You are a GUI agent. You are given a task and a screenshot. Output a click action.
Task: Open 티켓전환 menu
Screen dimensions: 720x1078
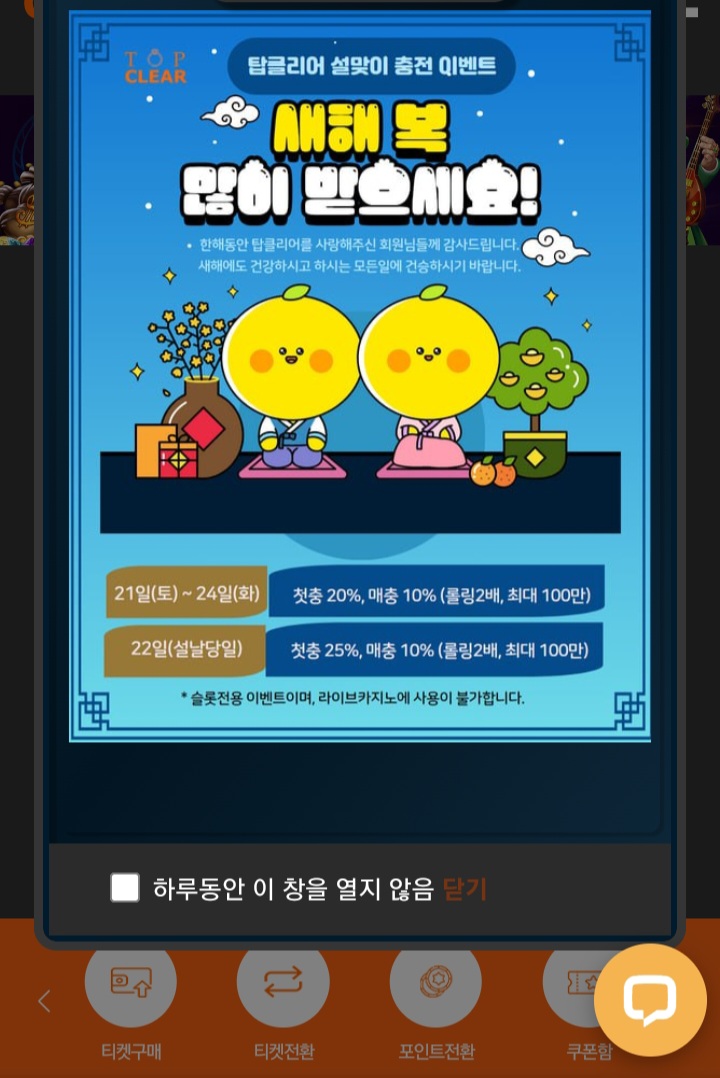click(x=283, y=985)
